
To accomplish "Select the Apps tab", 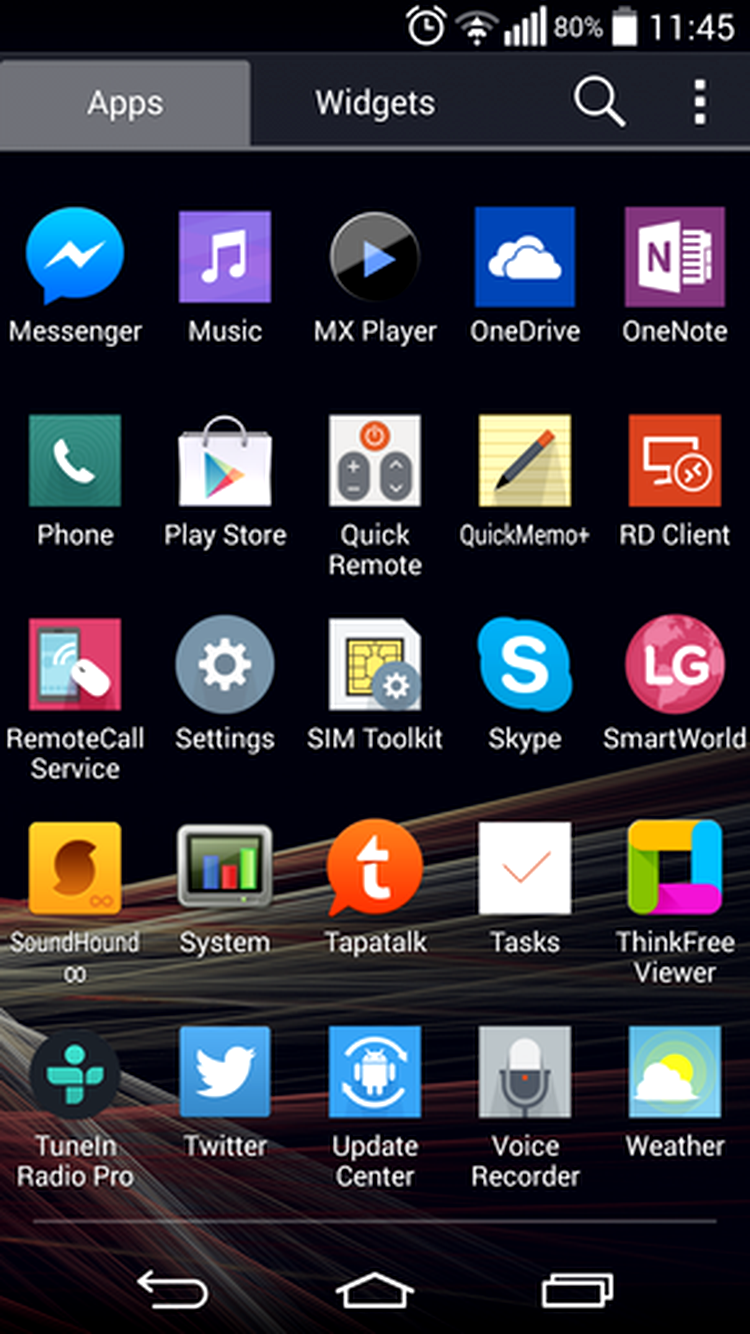I will pos(125,103).
